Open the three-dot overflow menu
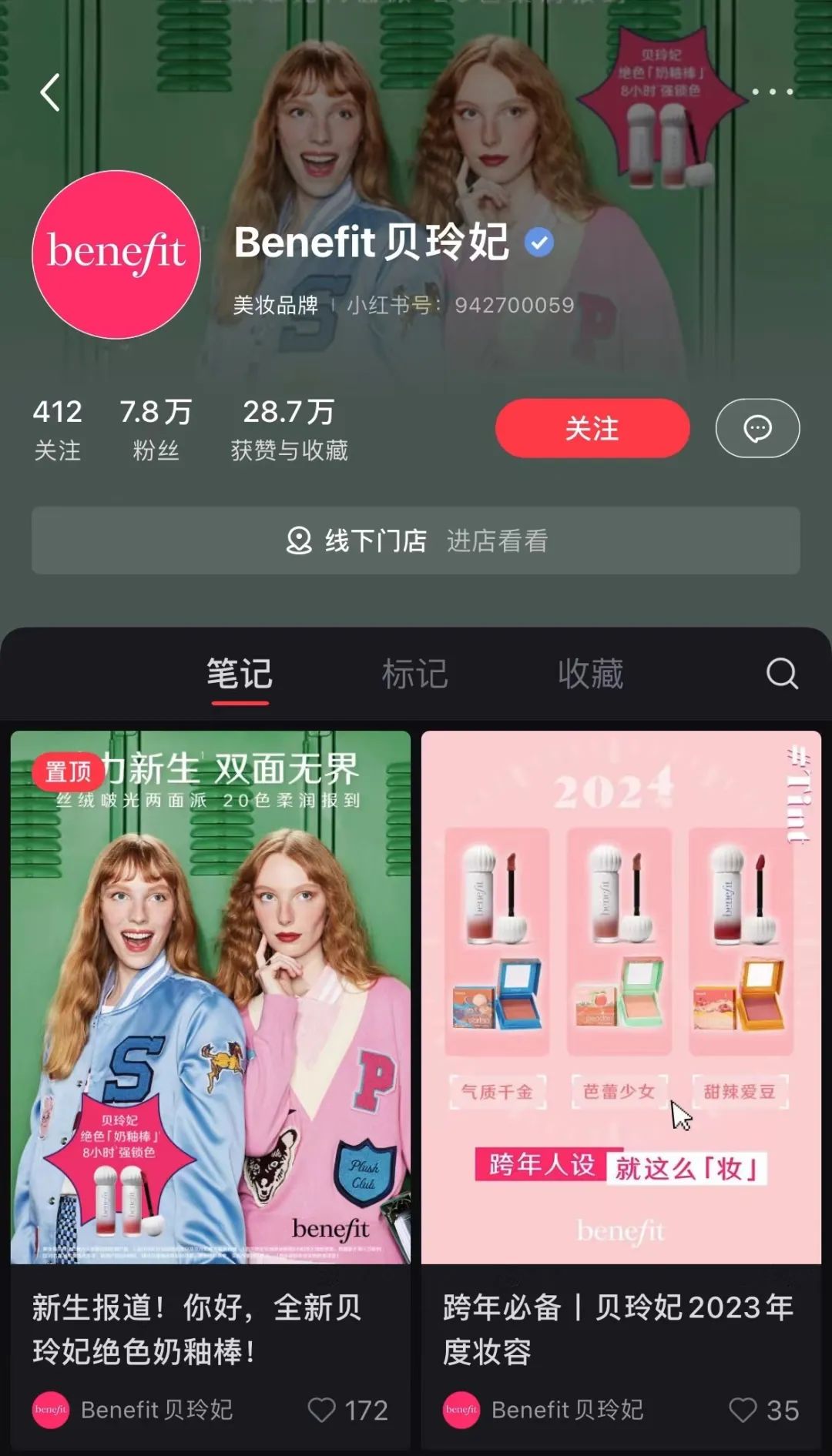Viewport: 832px width, 1456px height. coord(772,92)
